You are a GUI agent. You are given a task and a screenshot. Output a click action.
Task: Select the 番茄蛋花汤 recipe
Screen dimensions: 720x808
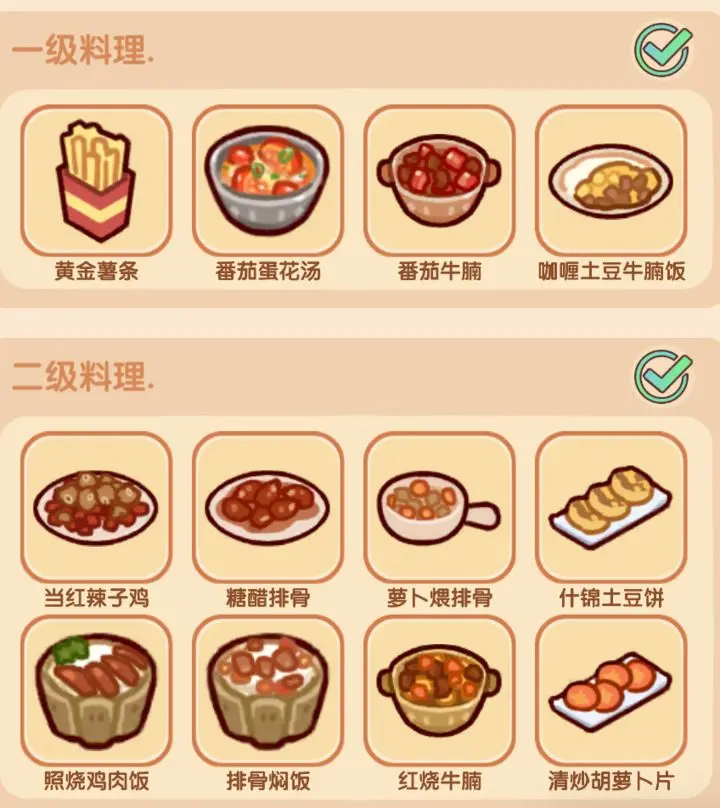[x=268, y=181]
